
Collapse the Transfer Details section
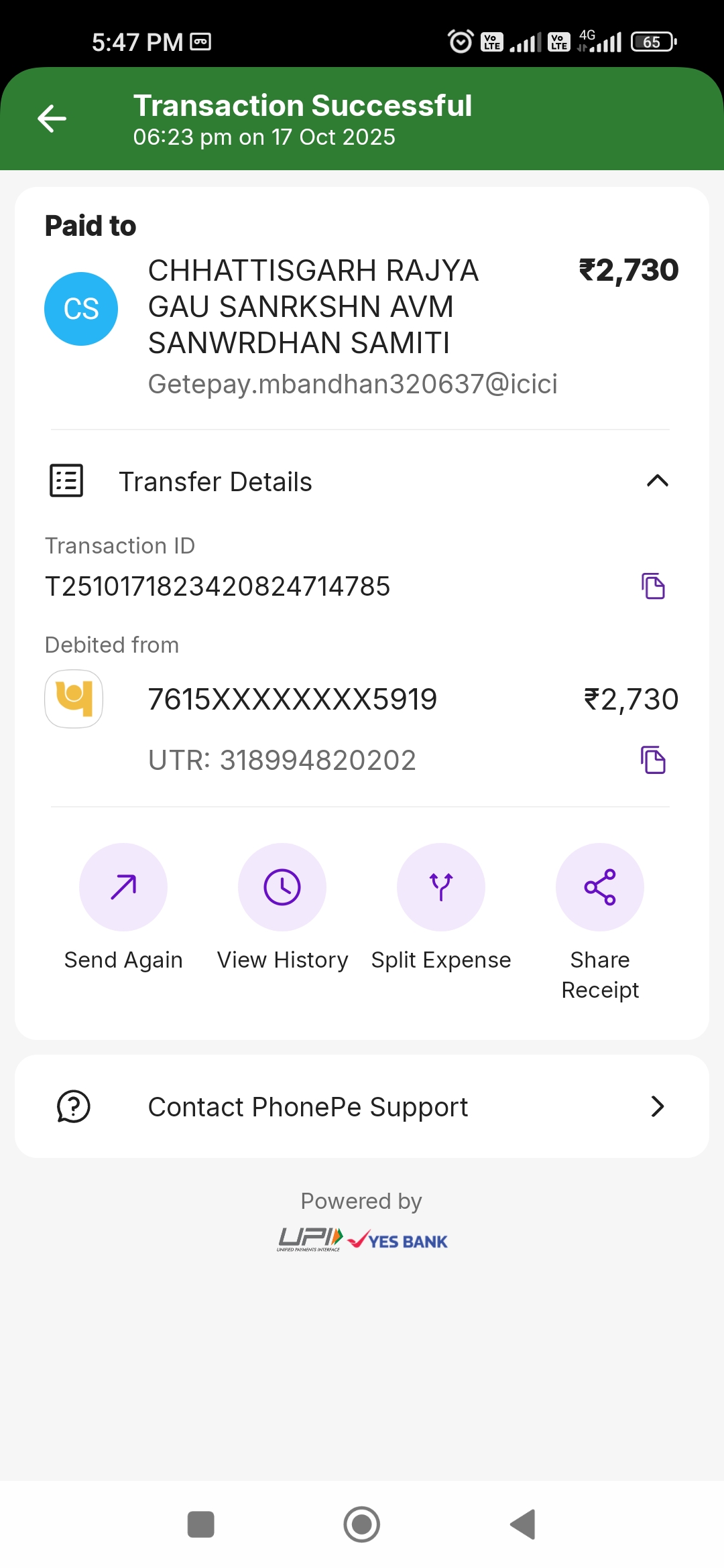pos(657,481)
